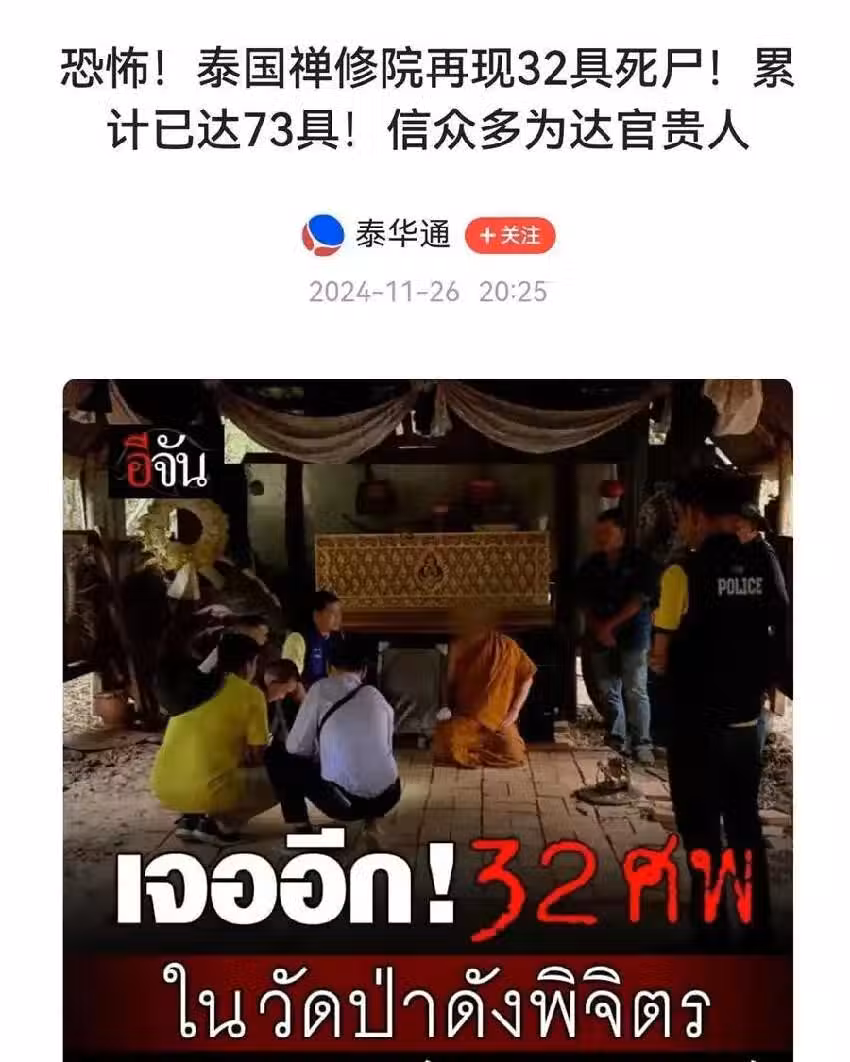850x1062 pixels.
Task: Open the 泰华通 author profile
Action: pos(402,235)
